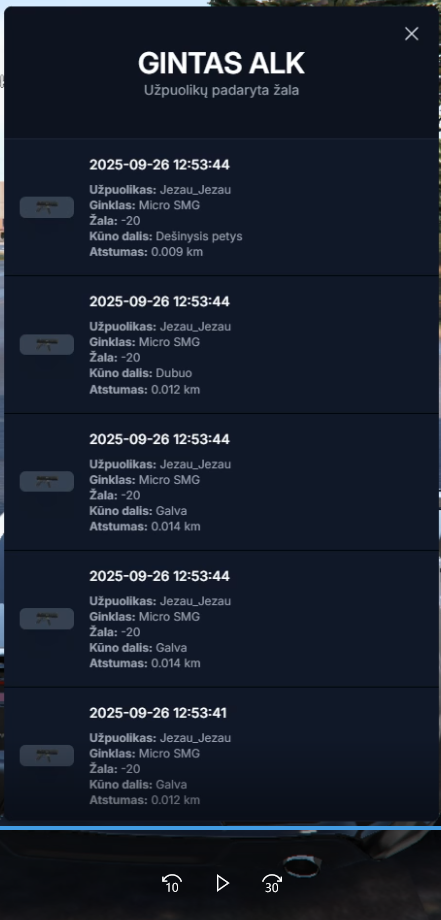Skip forward 30 seconds
Image resolution: width=441 pixels, height=920 pixels.
(272, 883)
